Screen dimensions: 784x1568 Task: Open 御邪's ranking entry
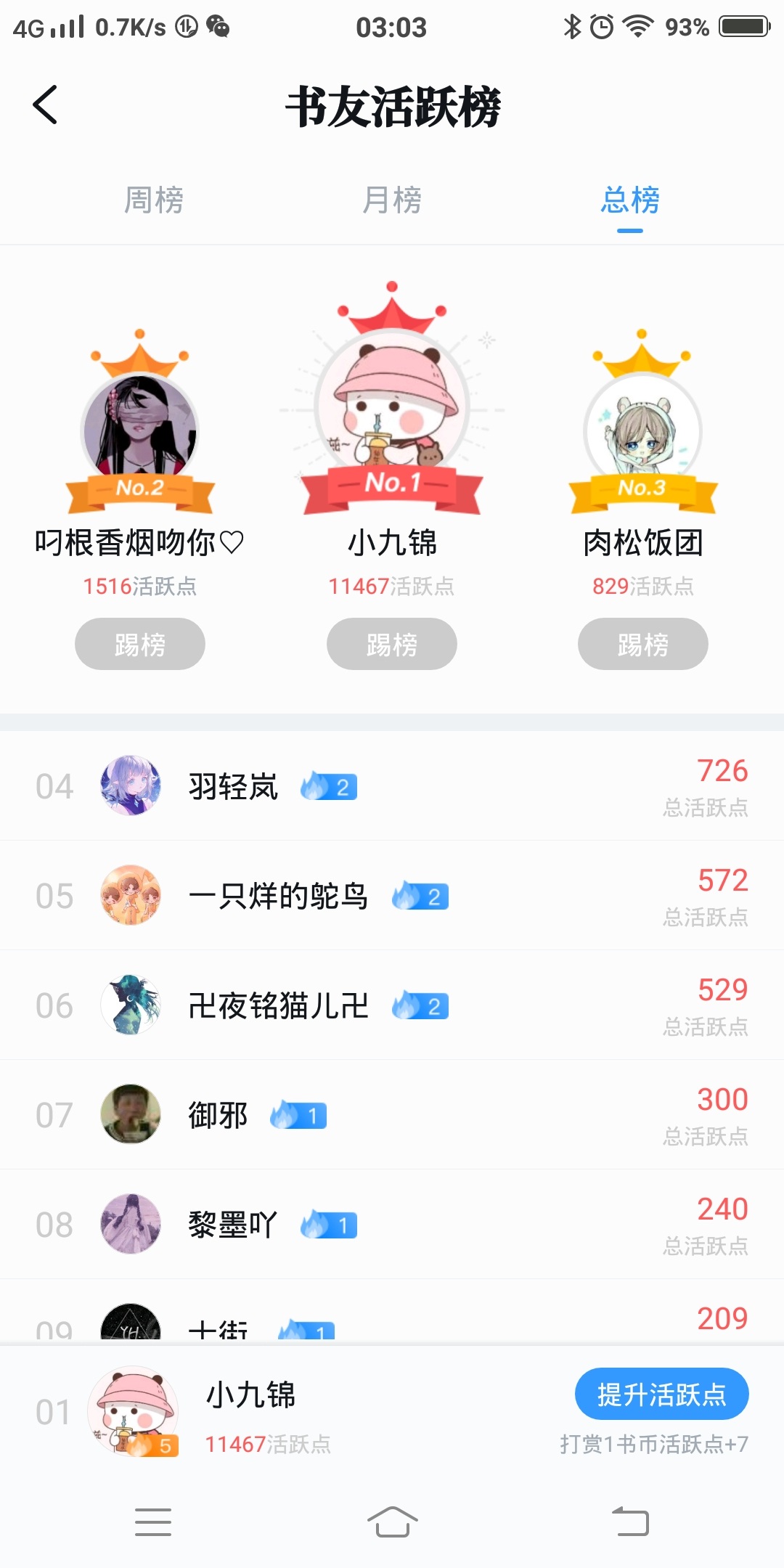pyautogui.click(x=392, y=1115)
